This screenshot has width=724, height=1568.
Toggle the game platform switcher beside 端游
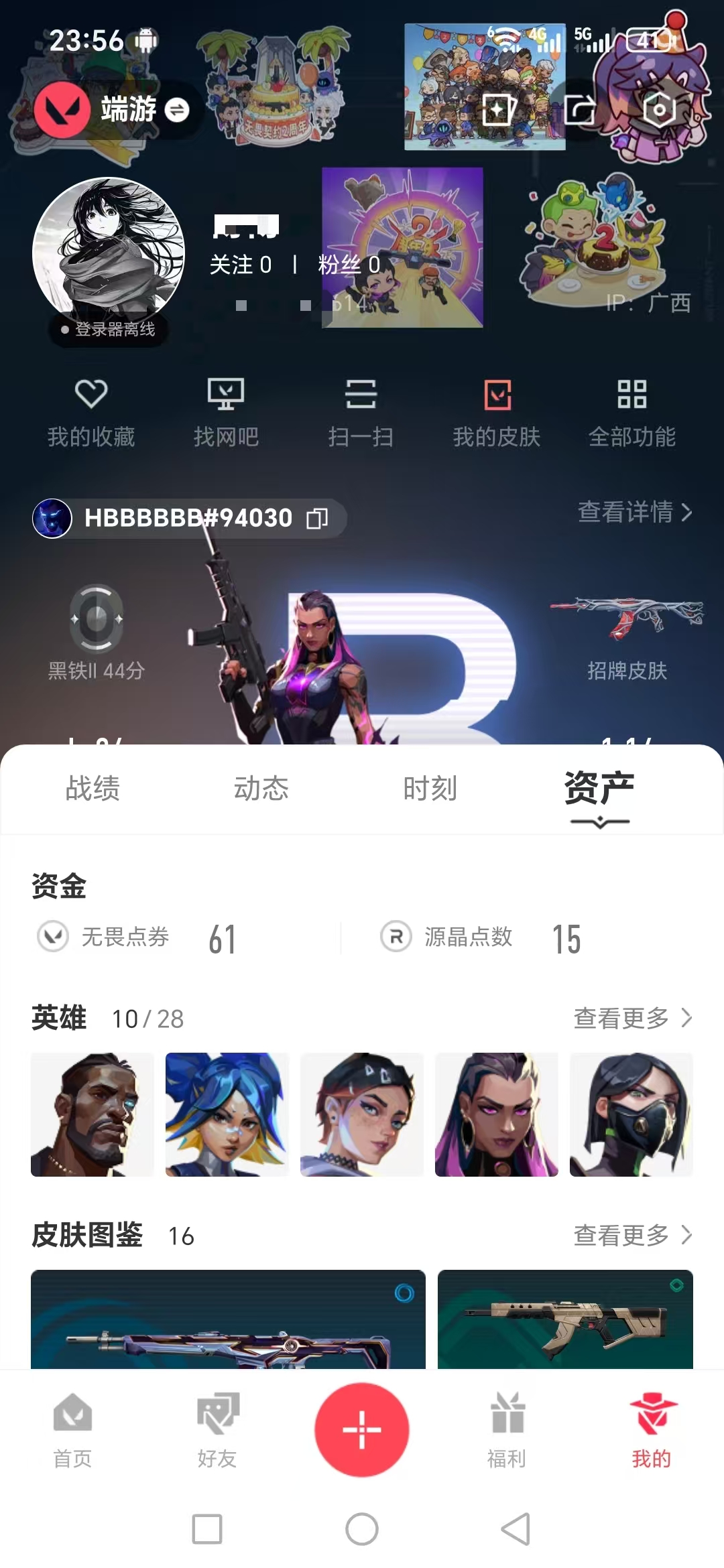pos(176,109)
